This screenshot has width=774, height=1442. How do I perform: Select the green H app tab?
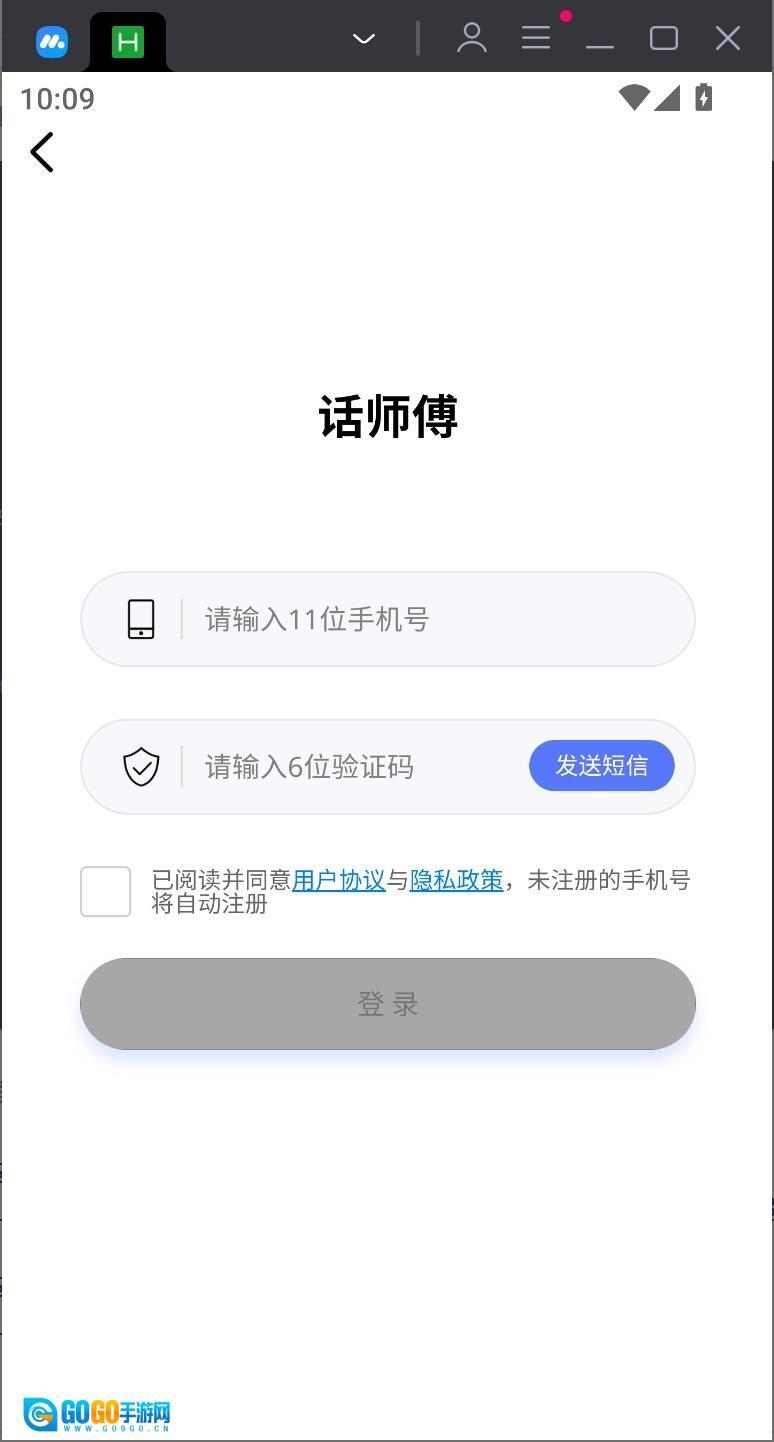(128, 42)
